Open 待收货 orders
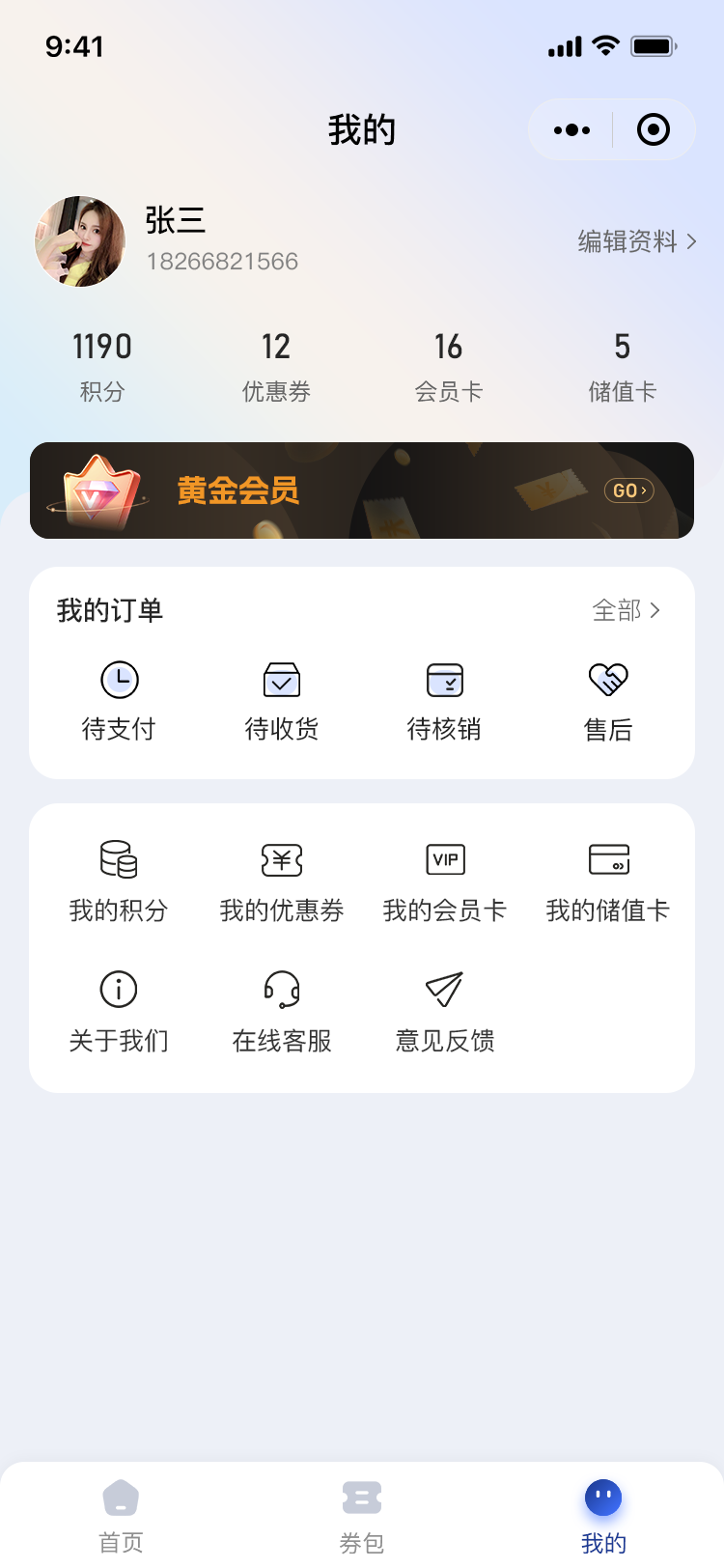Image resolution: width=724 pixels, height=1568 pixels. [282, 701]
